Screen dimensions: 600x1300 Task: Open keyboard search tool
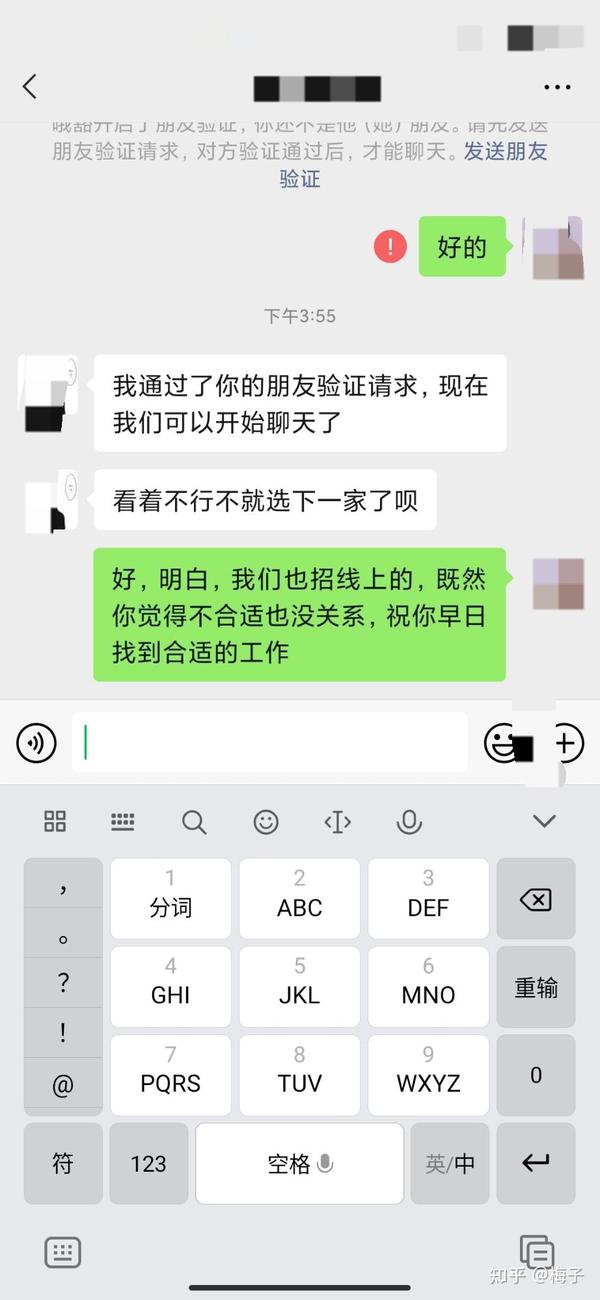[x=194, y=822]
